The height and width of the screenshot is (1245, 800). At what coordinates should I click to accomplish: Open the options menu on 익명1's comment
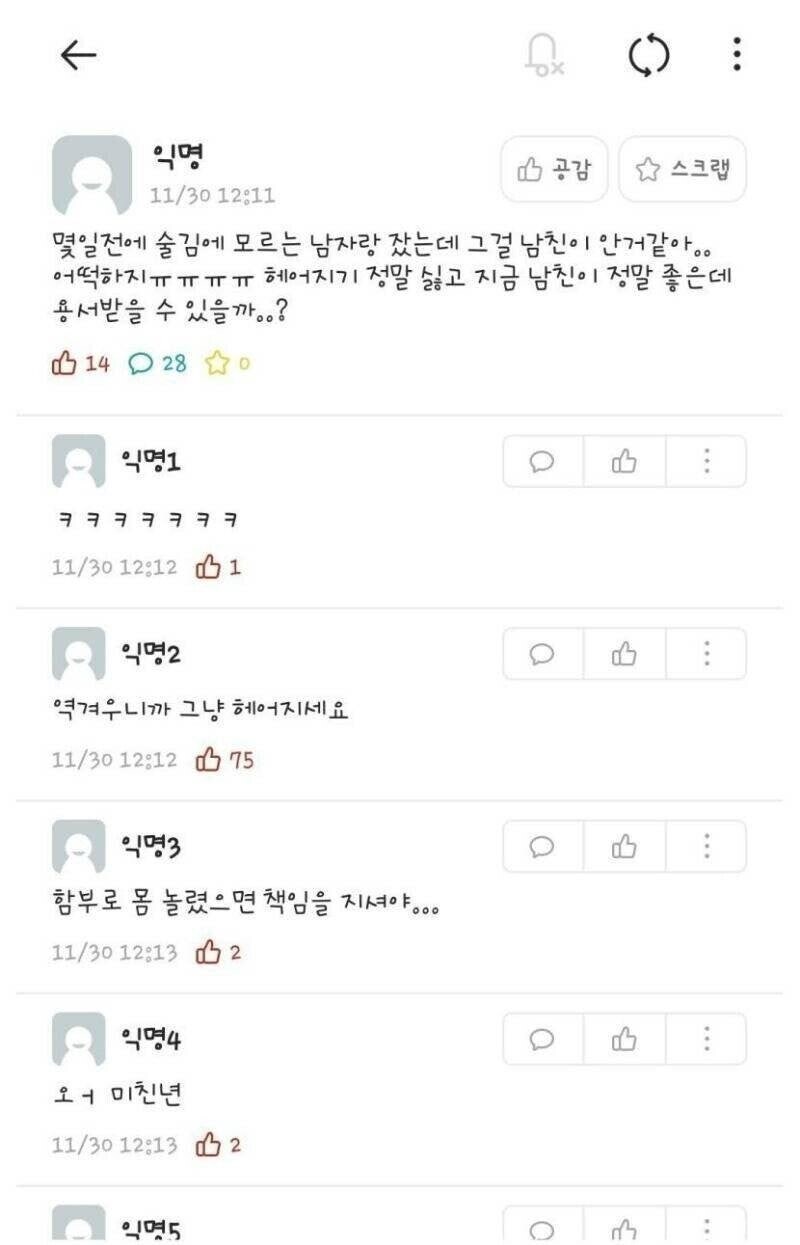pyautogui.click(x=707, y=461)
